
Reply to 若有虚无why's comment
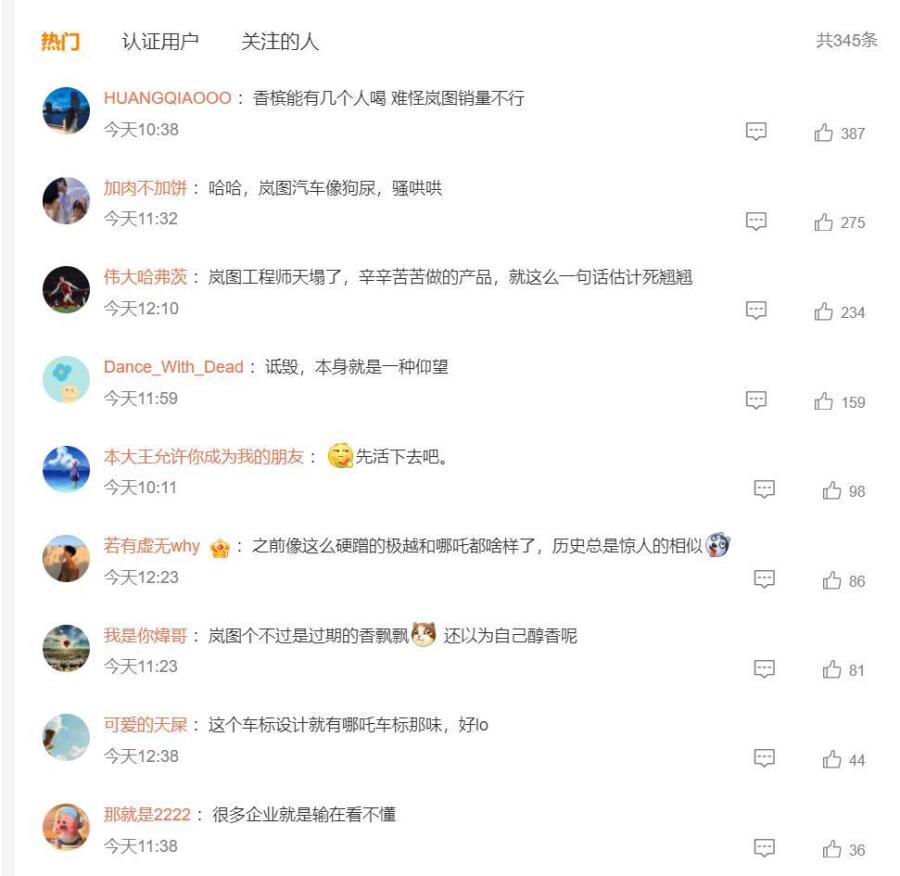(x=764, y=580)
